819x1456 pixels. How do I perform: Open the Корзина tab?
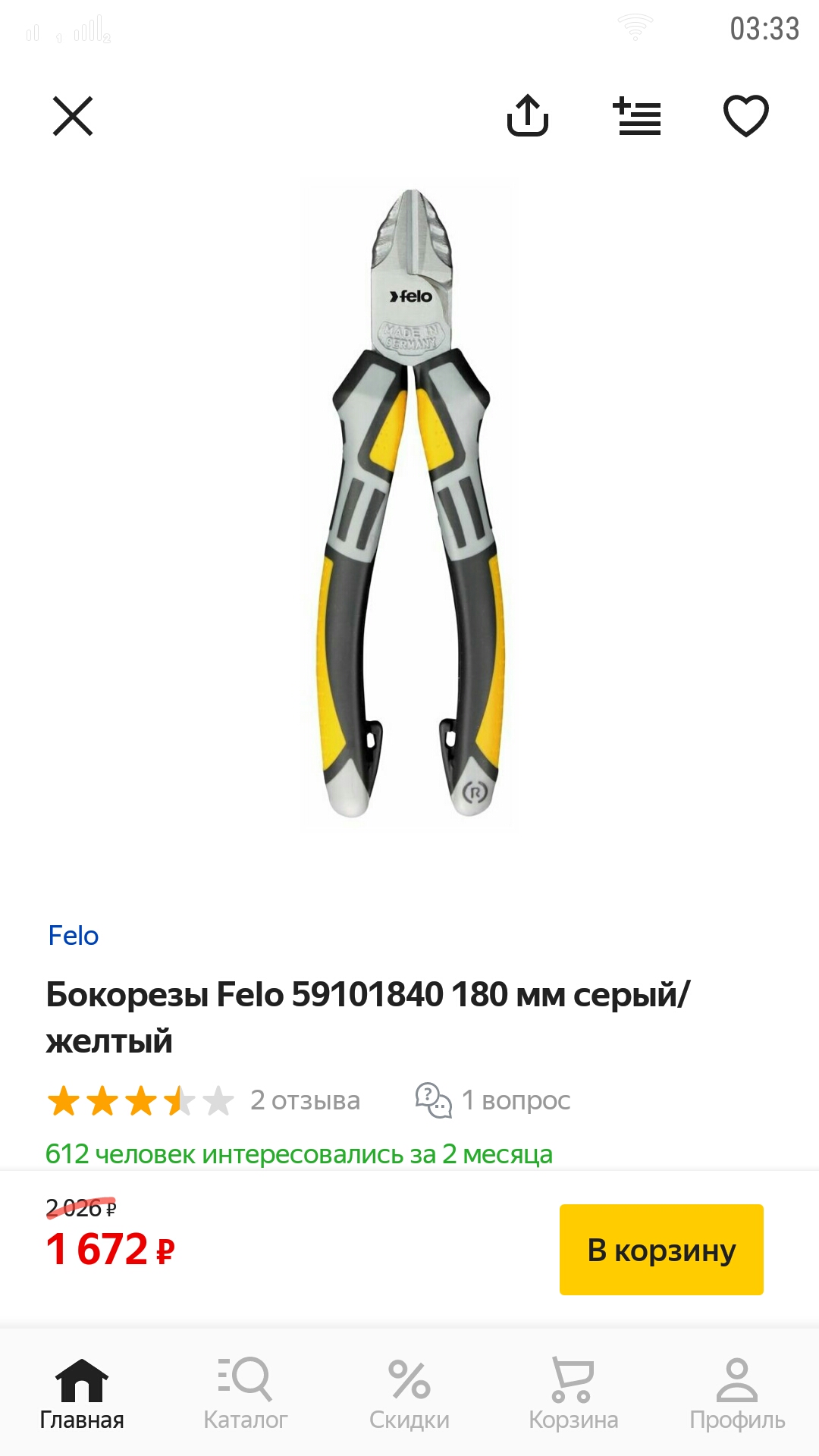coord(573,1395)
